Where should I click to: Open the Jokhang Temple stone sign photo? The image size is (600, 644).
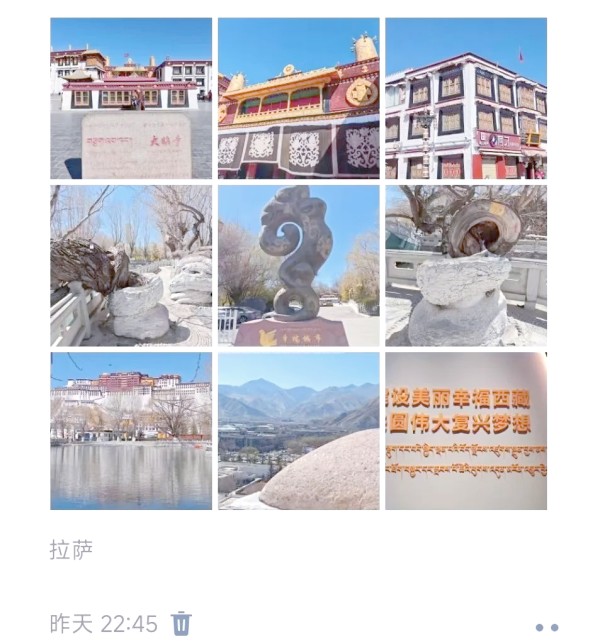pyautogui.click(x=131, y=98)
